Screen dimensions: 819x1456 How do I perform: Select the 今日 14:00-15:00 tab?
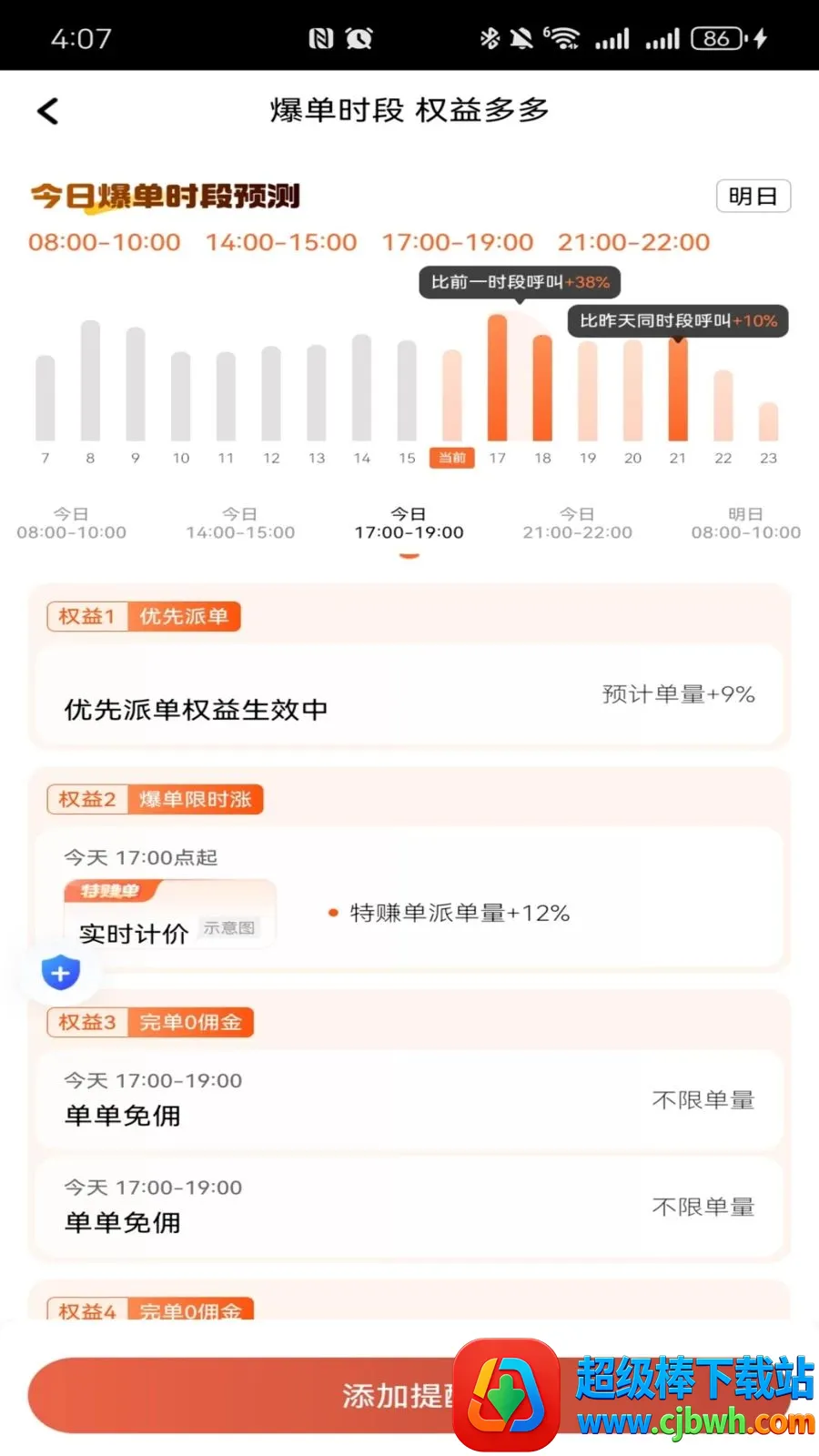coord(240,523)
